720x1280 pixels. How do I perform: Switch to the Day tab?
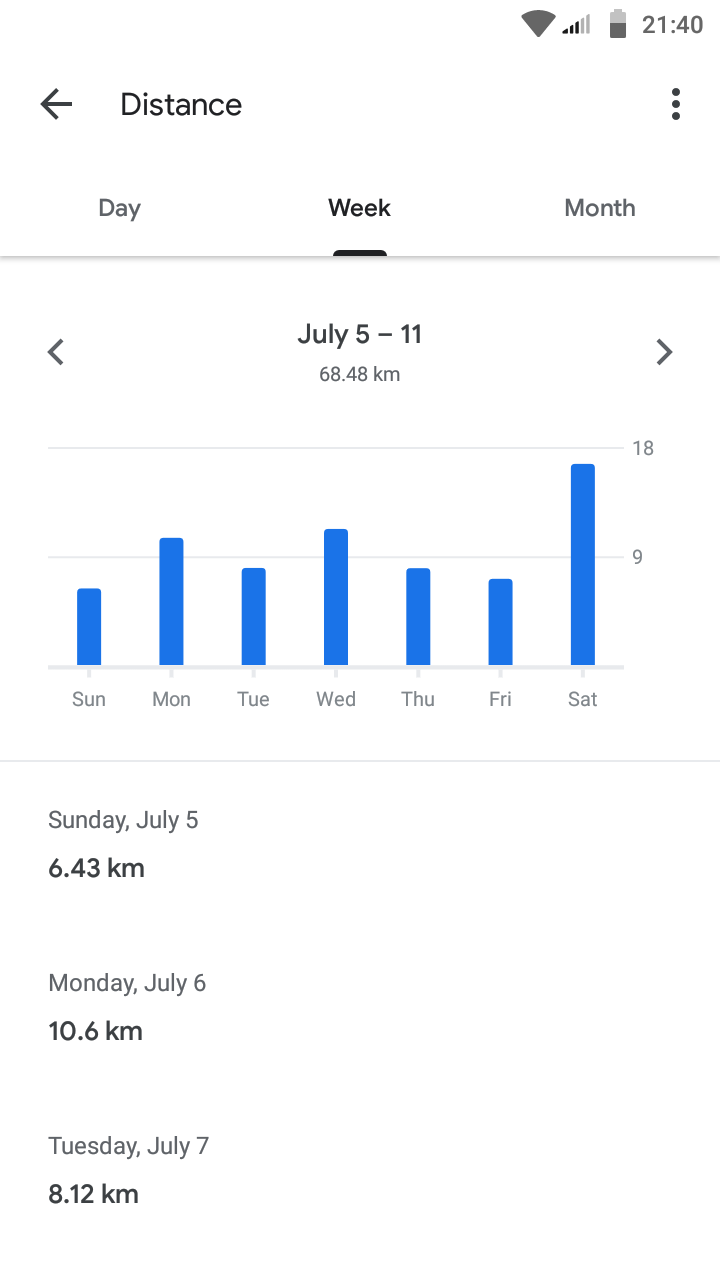[x=119, y=208]
